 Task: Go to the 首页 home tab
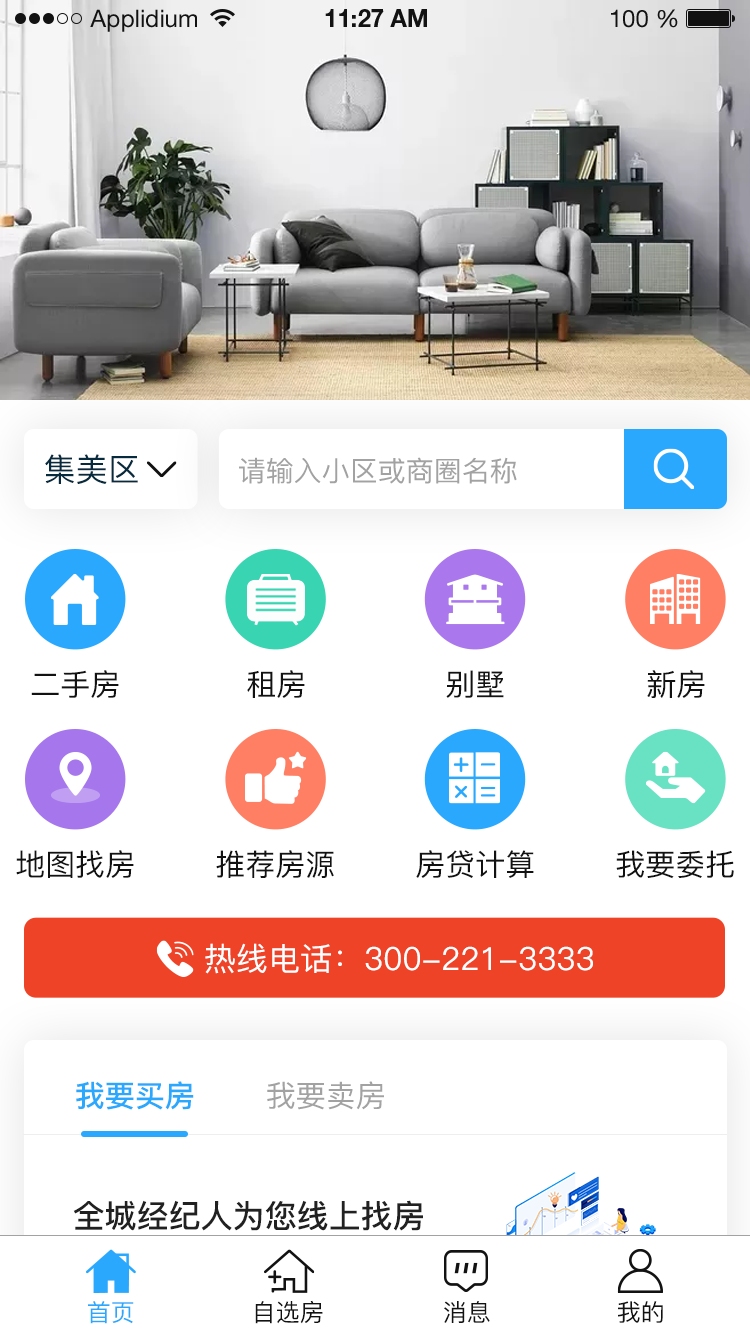click(110, 1286)
